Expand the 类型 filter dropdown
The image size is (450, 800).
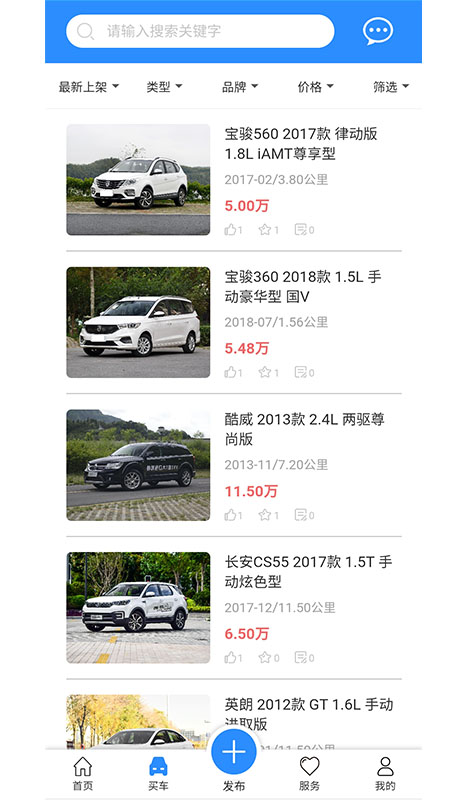pyautogui.click(x=164, y=87)
